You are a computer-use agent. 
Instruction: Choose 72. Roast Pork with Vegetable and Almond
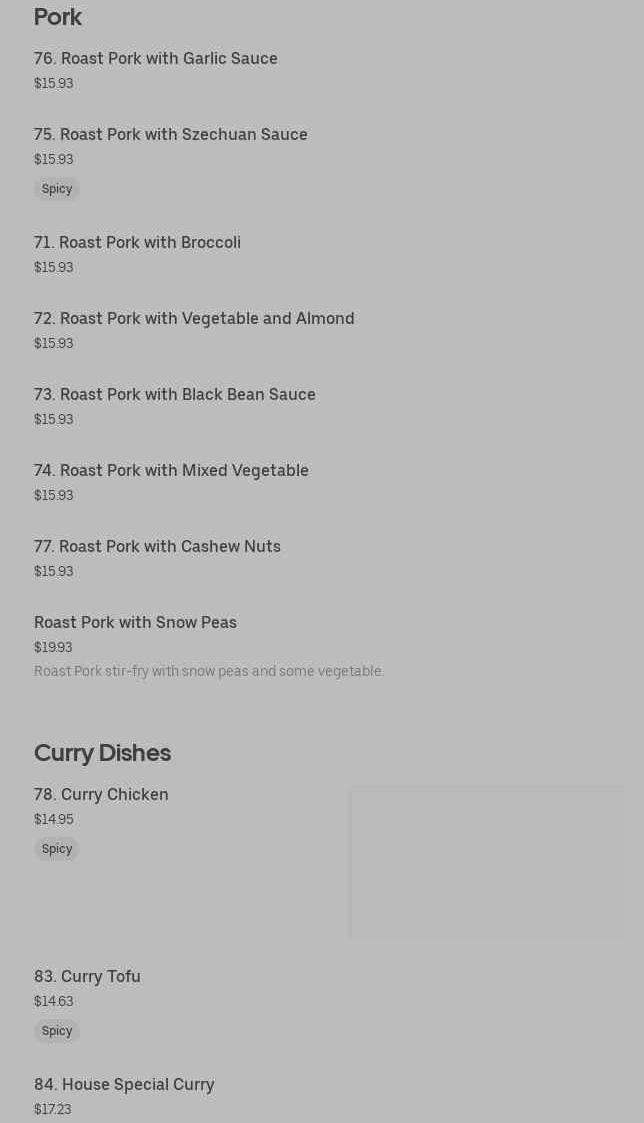[x=194, y=319]
